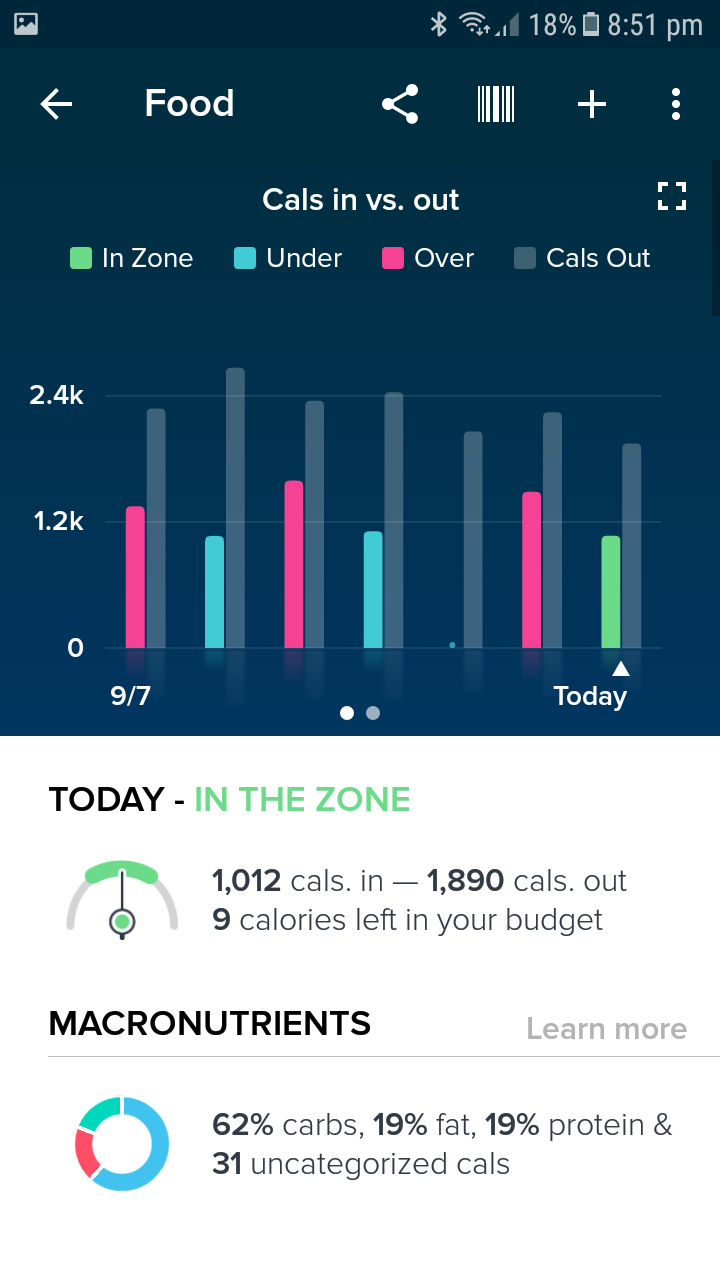Open the barcode scanner

[496, 104]
